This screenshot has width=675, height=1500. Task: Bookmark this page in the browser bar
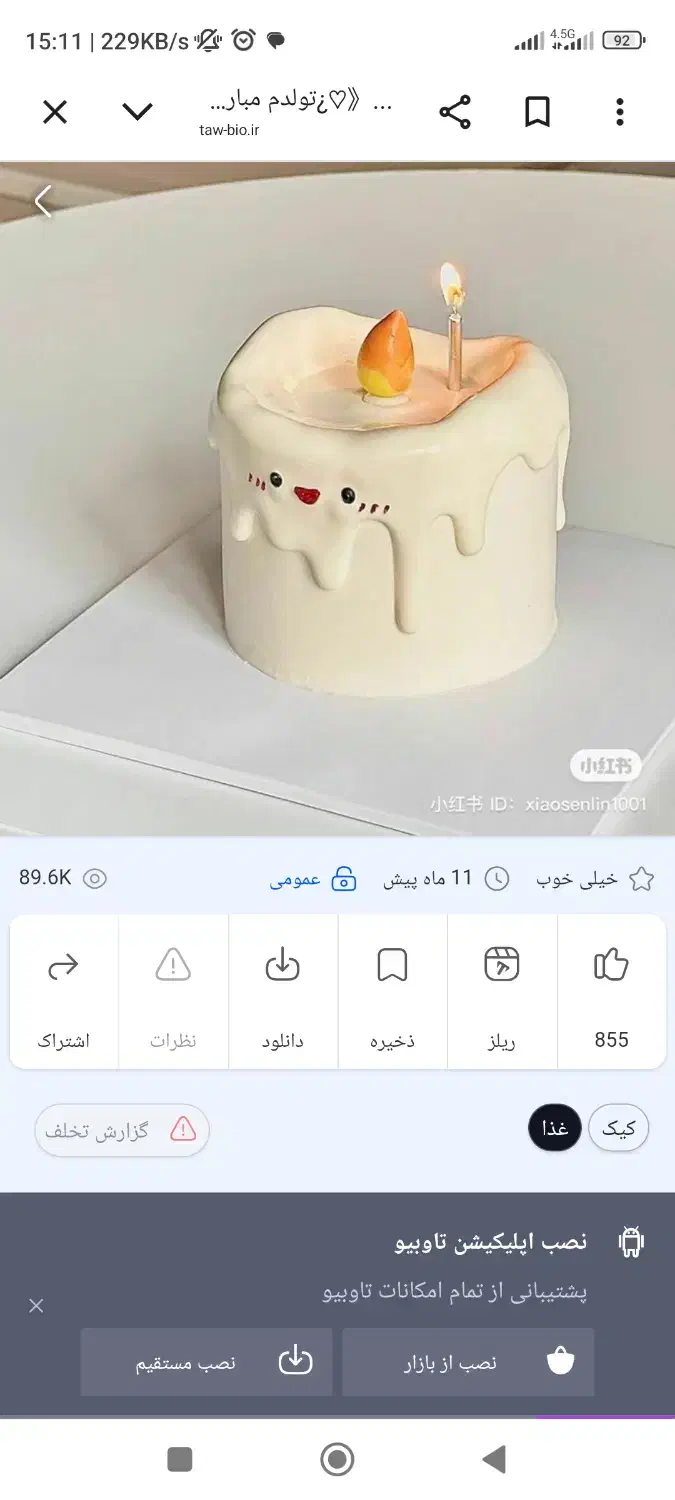tap(538, 112)
